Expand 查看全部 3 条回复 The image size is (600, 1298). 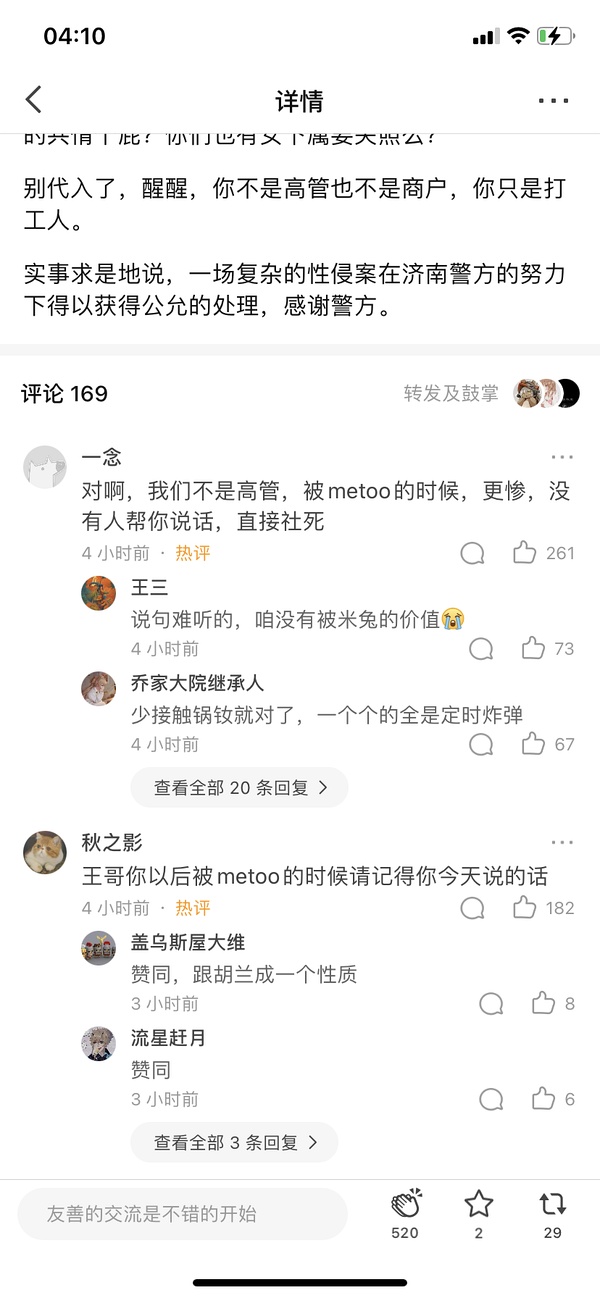click(234, 1142)
